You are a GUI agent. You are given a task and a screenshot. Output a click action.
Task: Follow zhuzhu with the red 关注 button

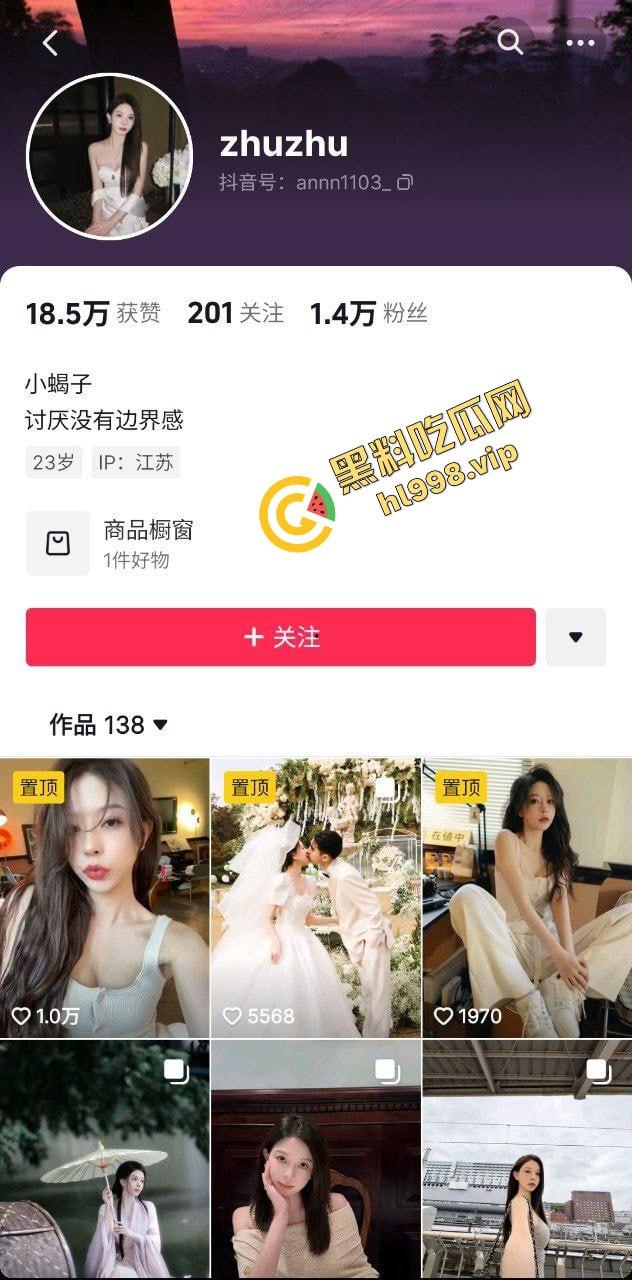pos(281,637)
